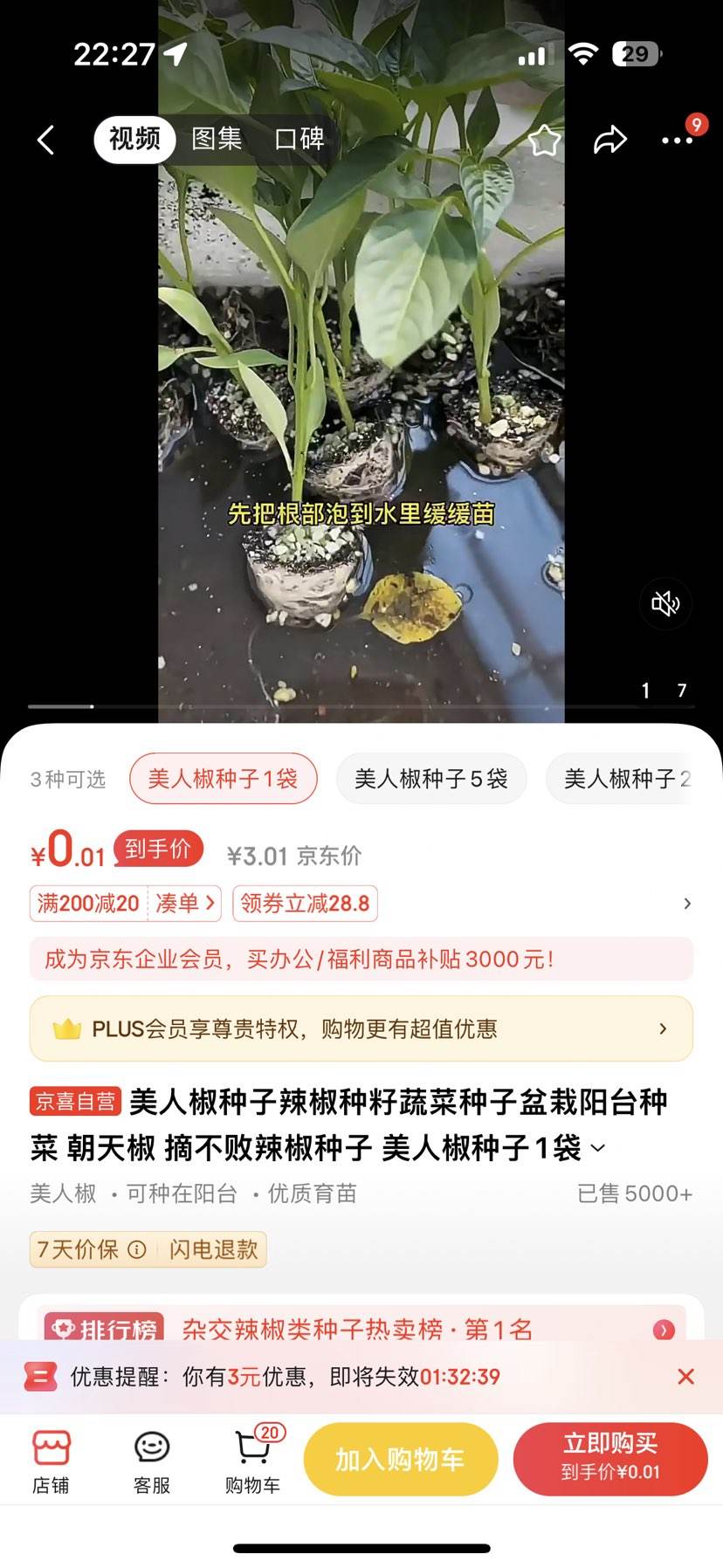Open the share menu via the share icon

pyautogui.click(x=609, y=140)
